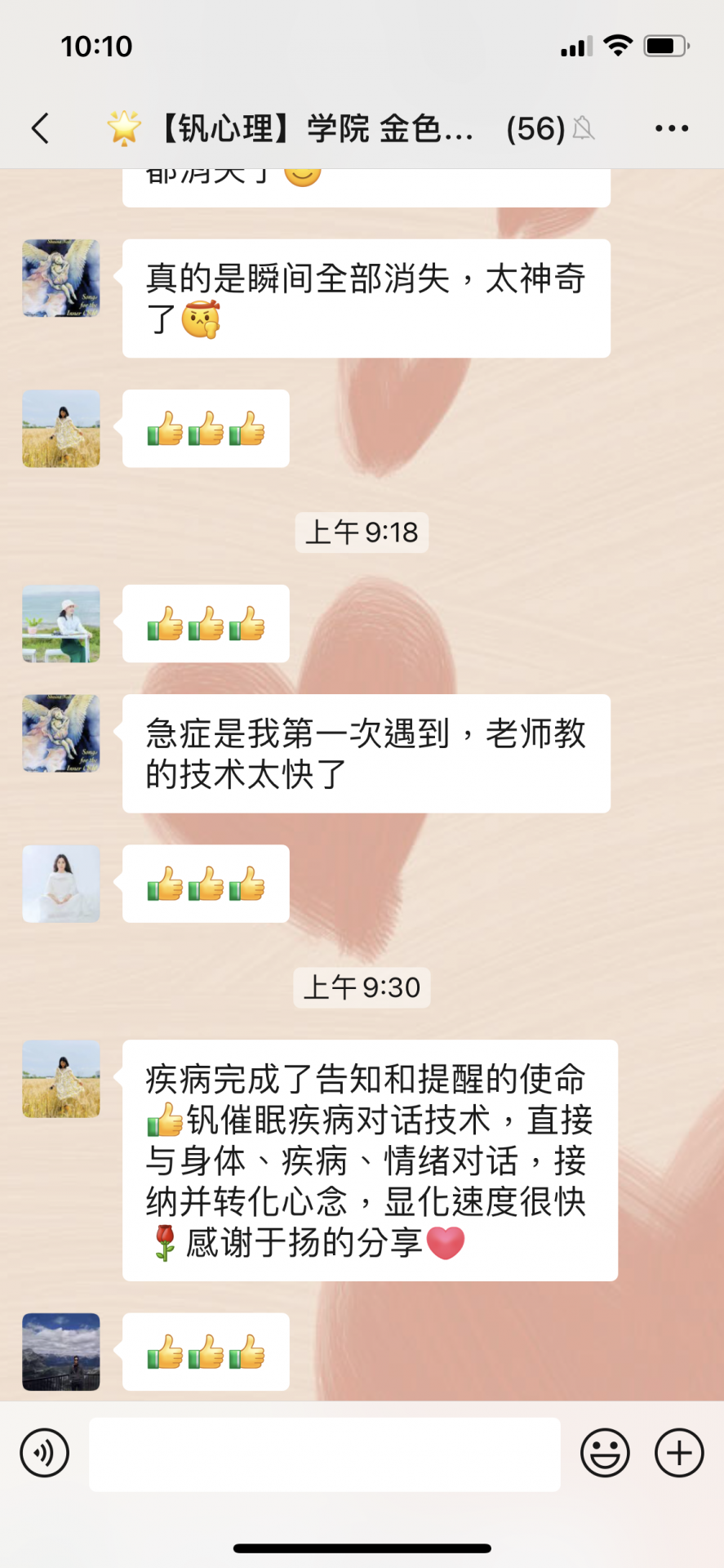Go back to the chat list
Image resolution: width=724 pixels, height=1568 pixels.
coord(41,128)
